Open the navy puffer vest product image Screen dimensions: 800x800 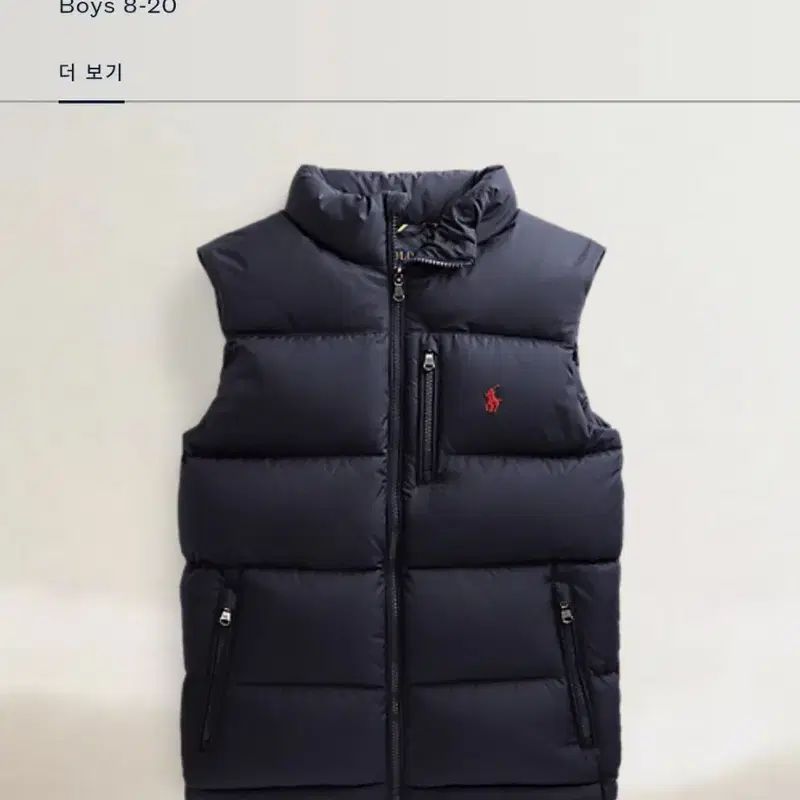click(x=400, y=452)
